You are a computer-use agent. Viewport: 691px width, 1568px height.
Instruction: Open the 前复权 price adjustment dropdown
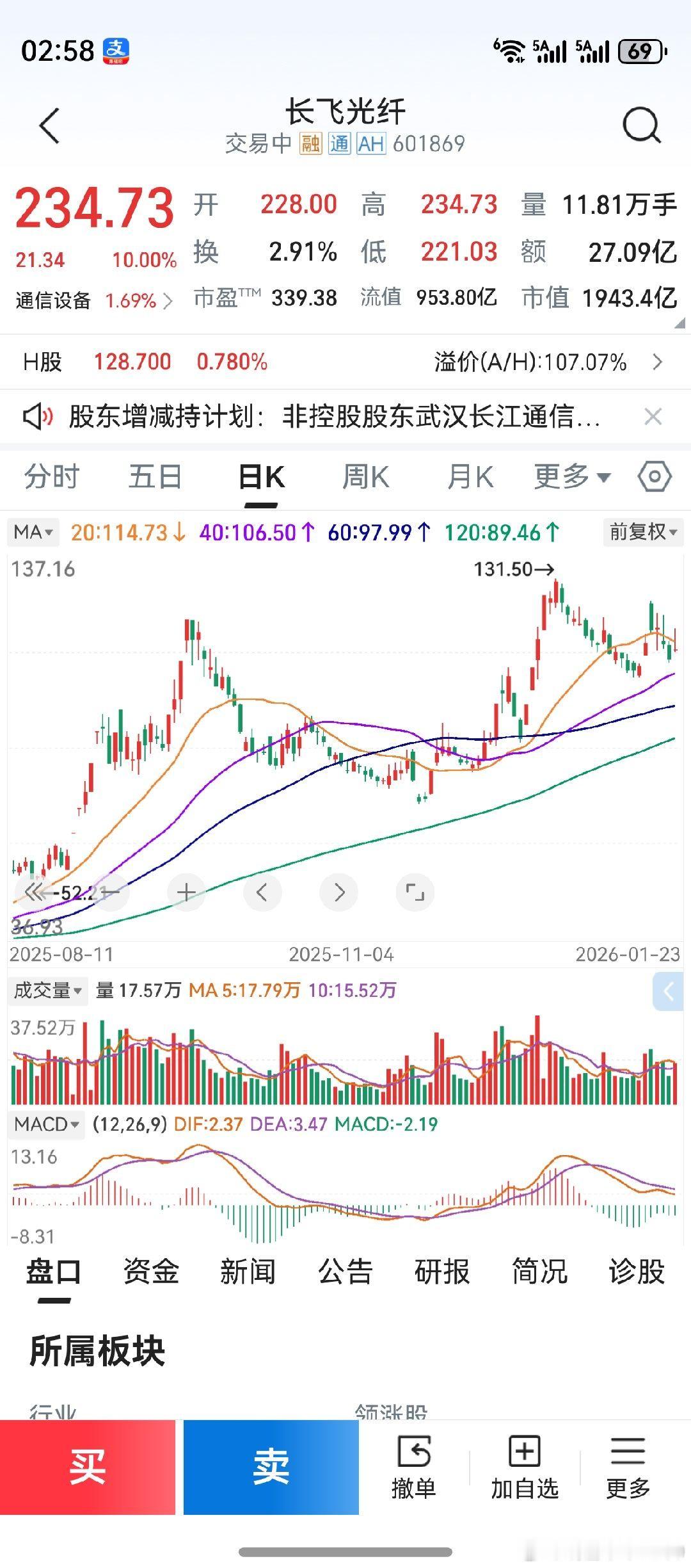640,531
